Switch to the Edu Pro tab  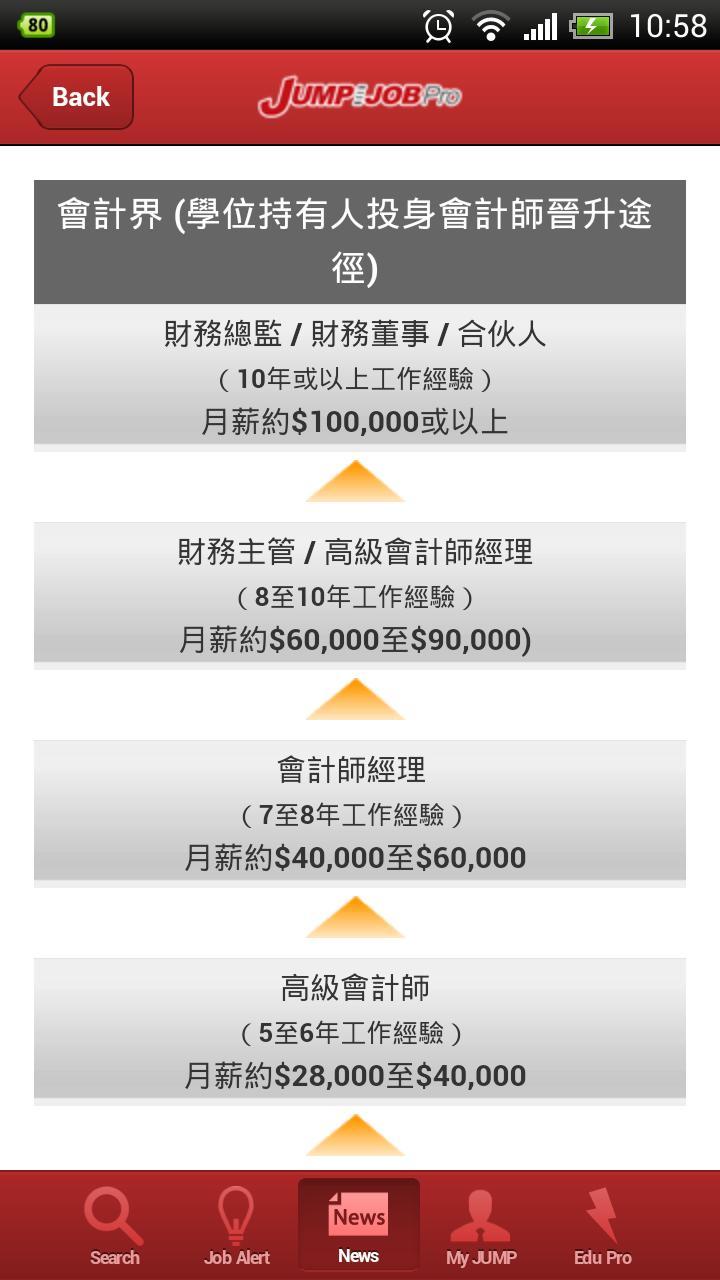tap(603, 1226)
